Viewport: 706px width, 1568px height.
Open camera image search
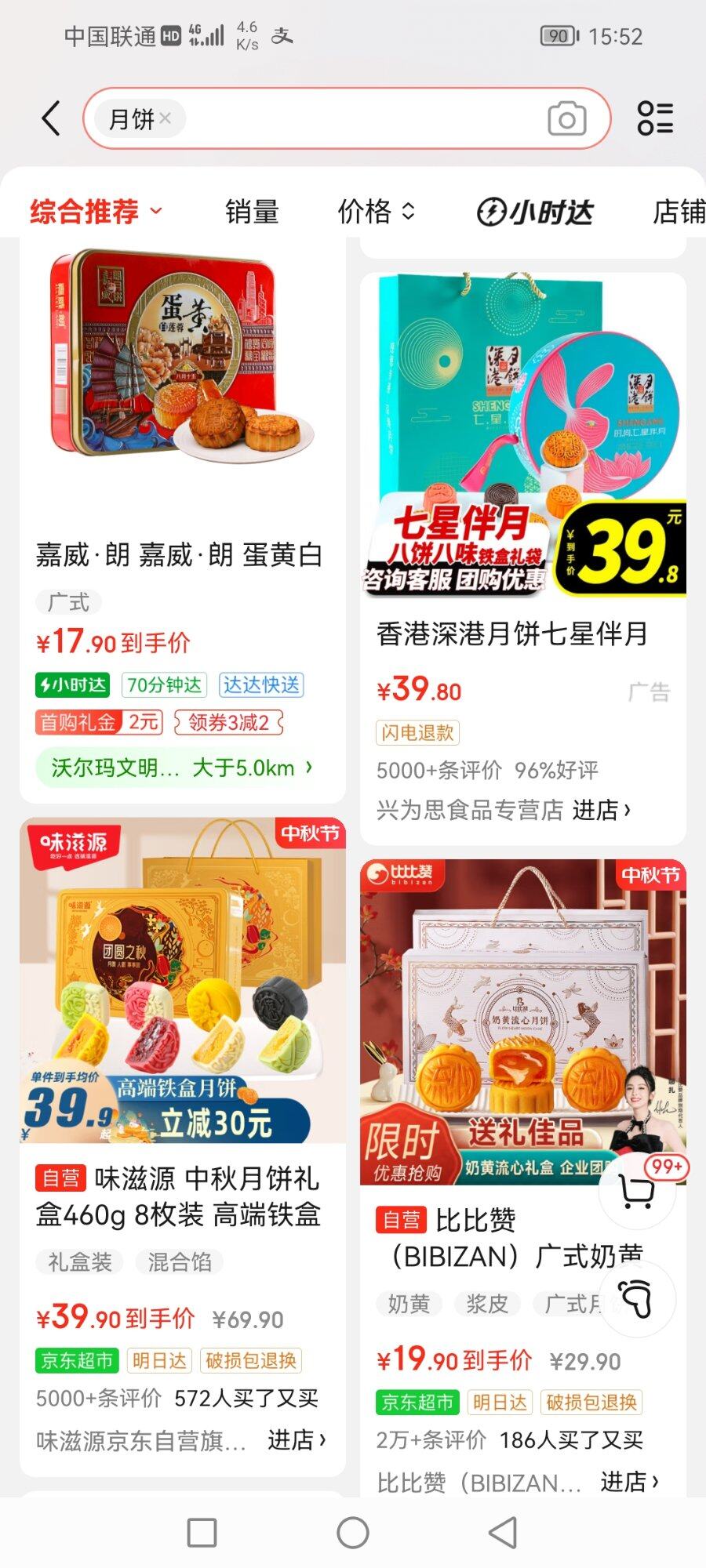coord(566,119)
